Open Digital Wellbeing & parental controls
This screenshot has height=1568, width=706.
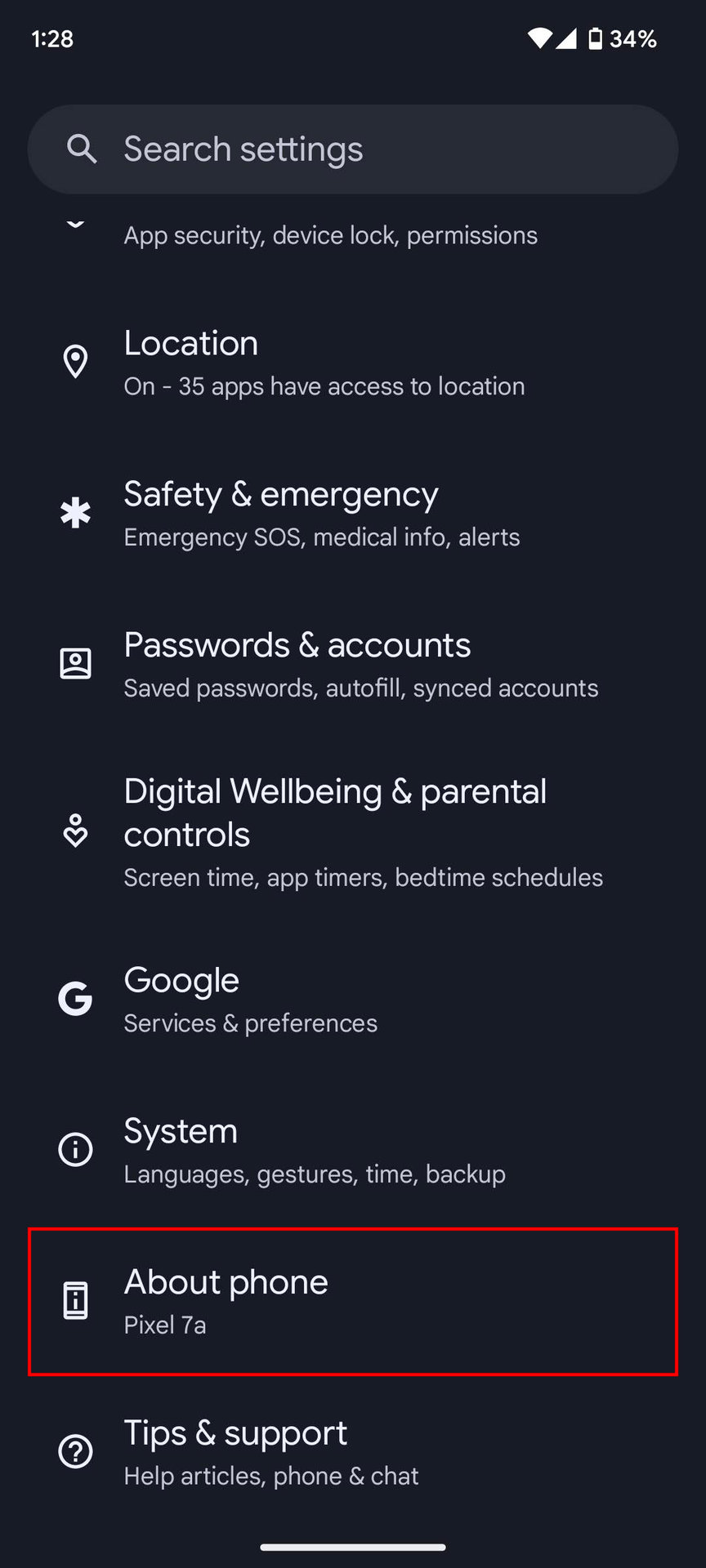click(x=353, y=832)
